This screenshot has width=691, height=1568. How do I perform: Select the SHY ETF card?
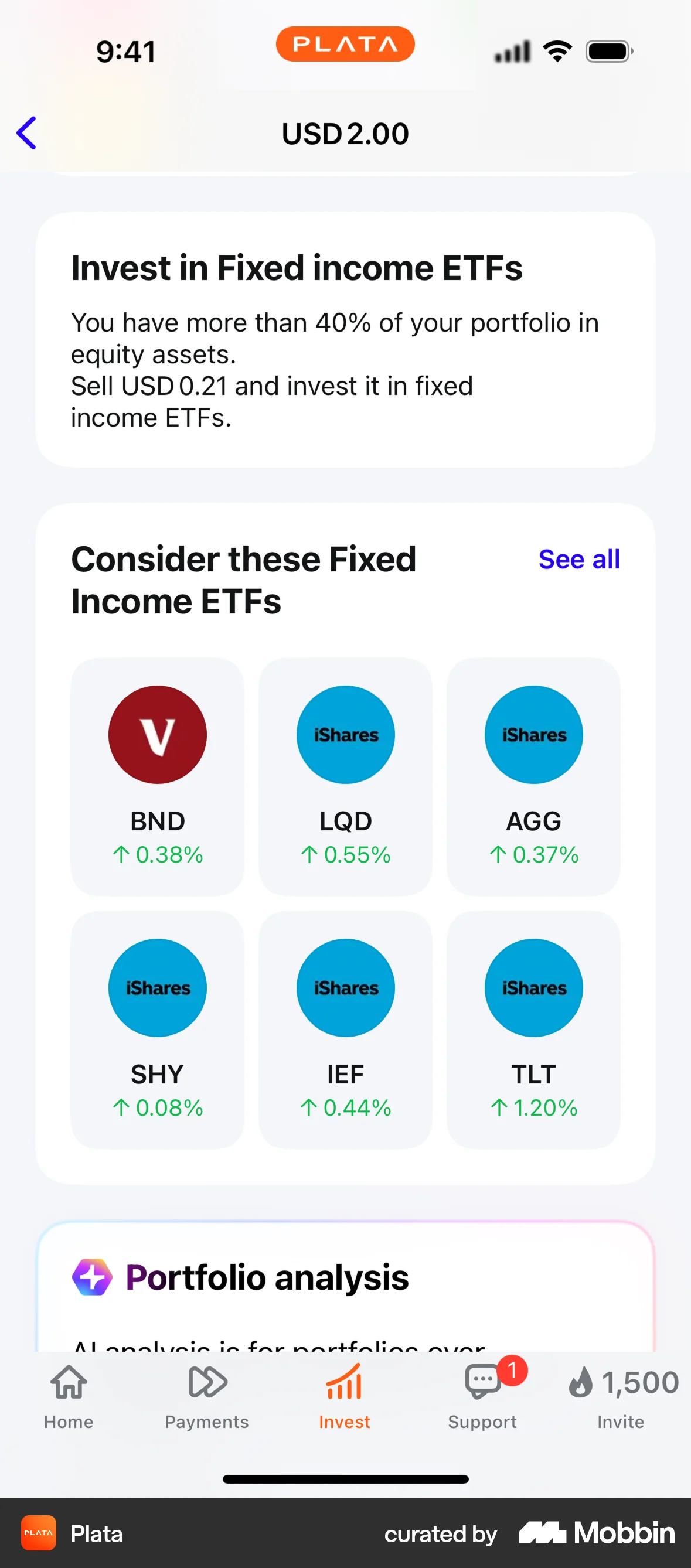point(157,1029)
